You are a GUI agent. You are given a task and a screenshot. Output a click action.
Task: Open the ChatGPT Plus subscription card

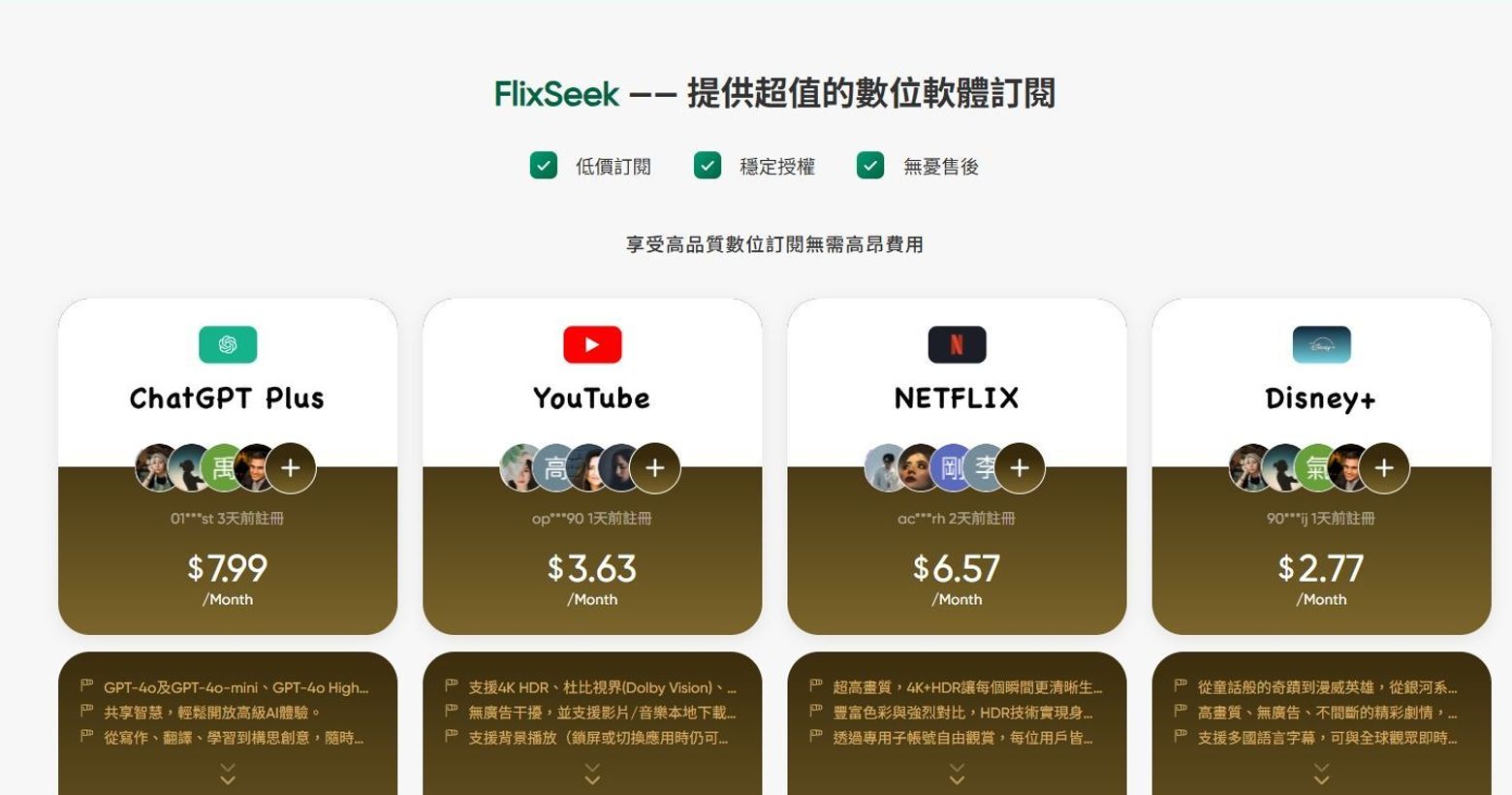[x=227, y=397]
